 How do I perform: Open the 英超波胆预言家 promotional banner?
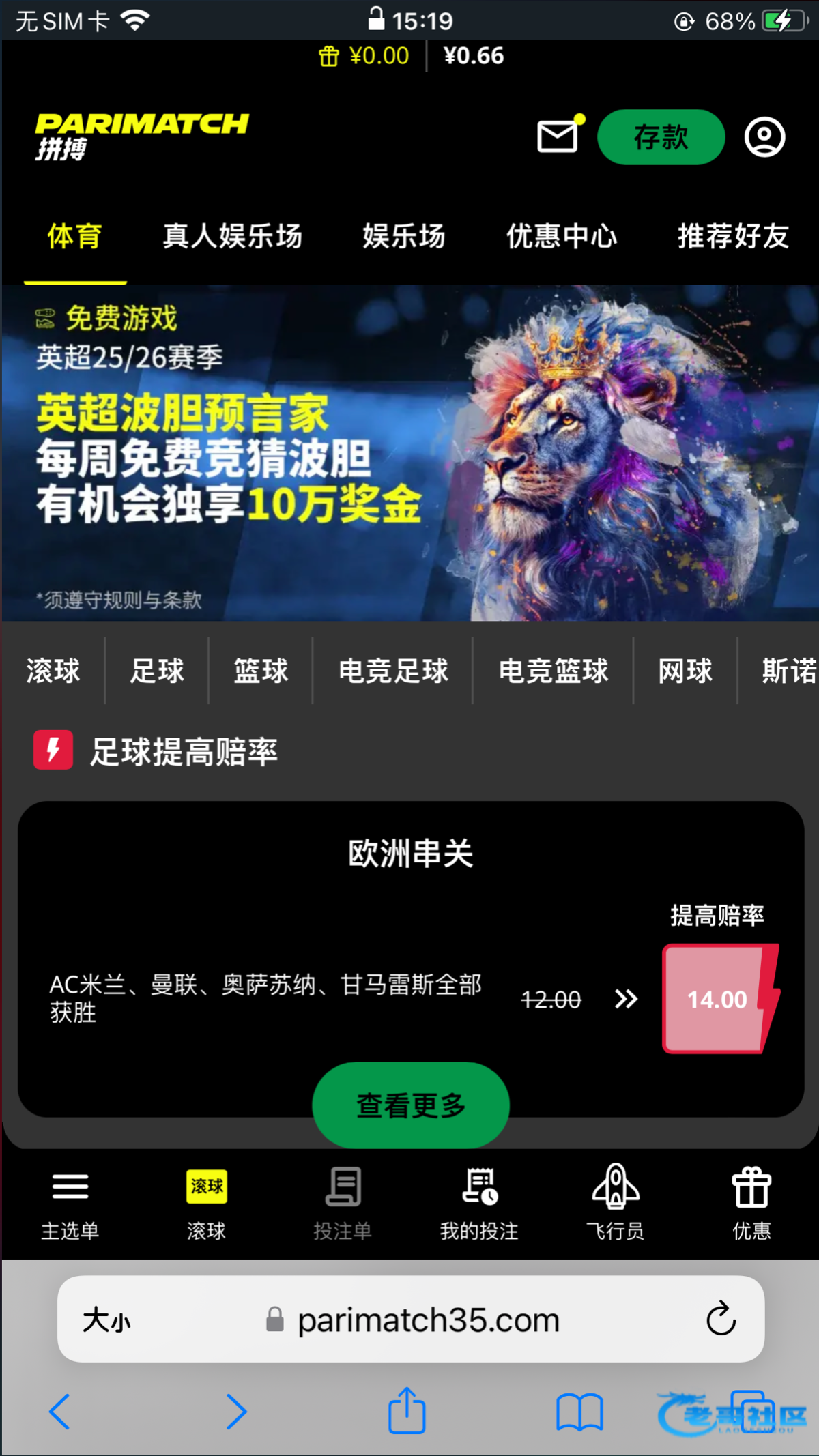409,453
